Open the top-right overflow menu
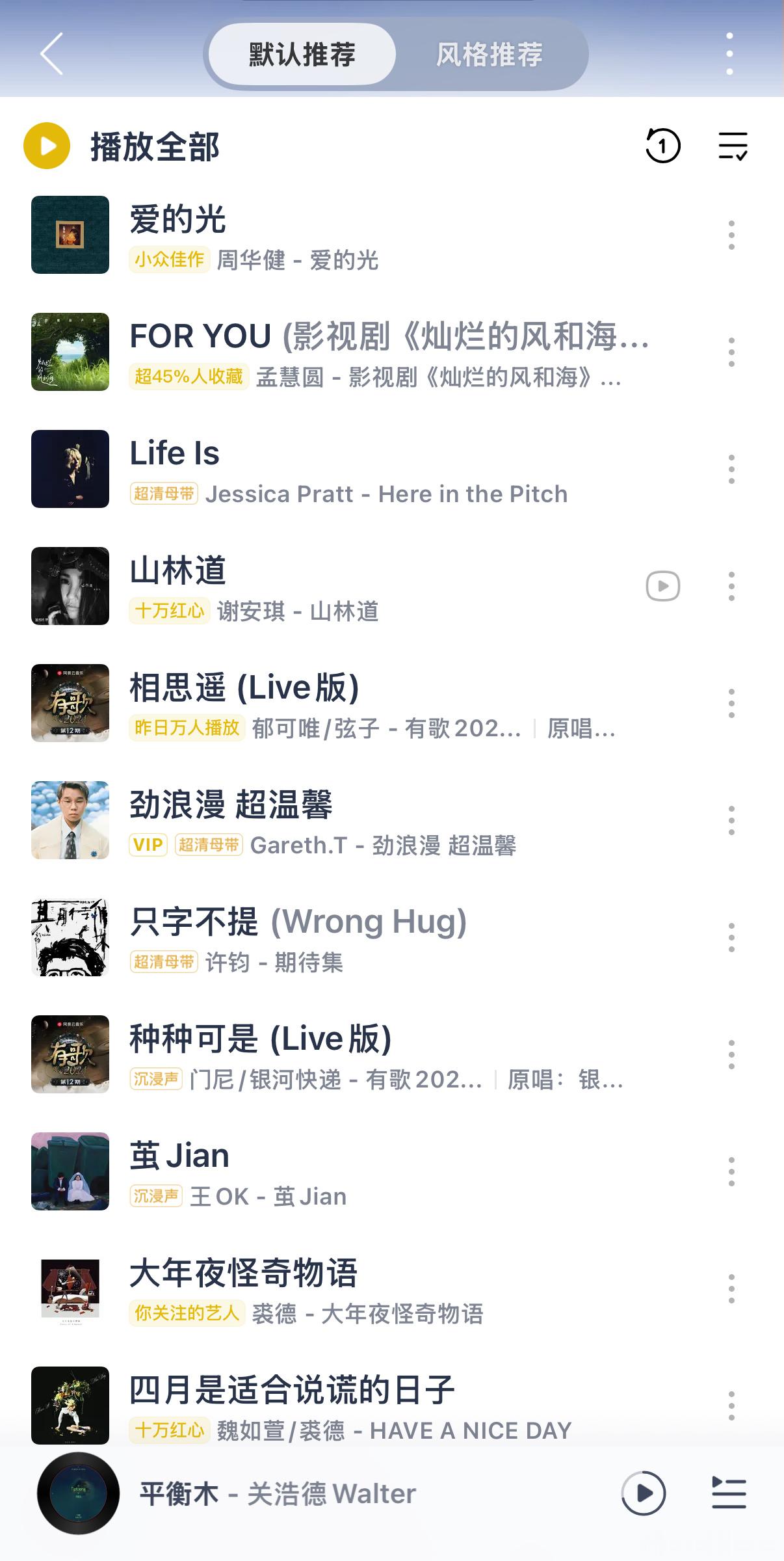 [x=729, y=53]
